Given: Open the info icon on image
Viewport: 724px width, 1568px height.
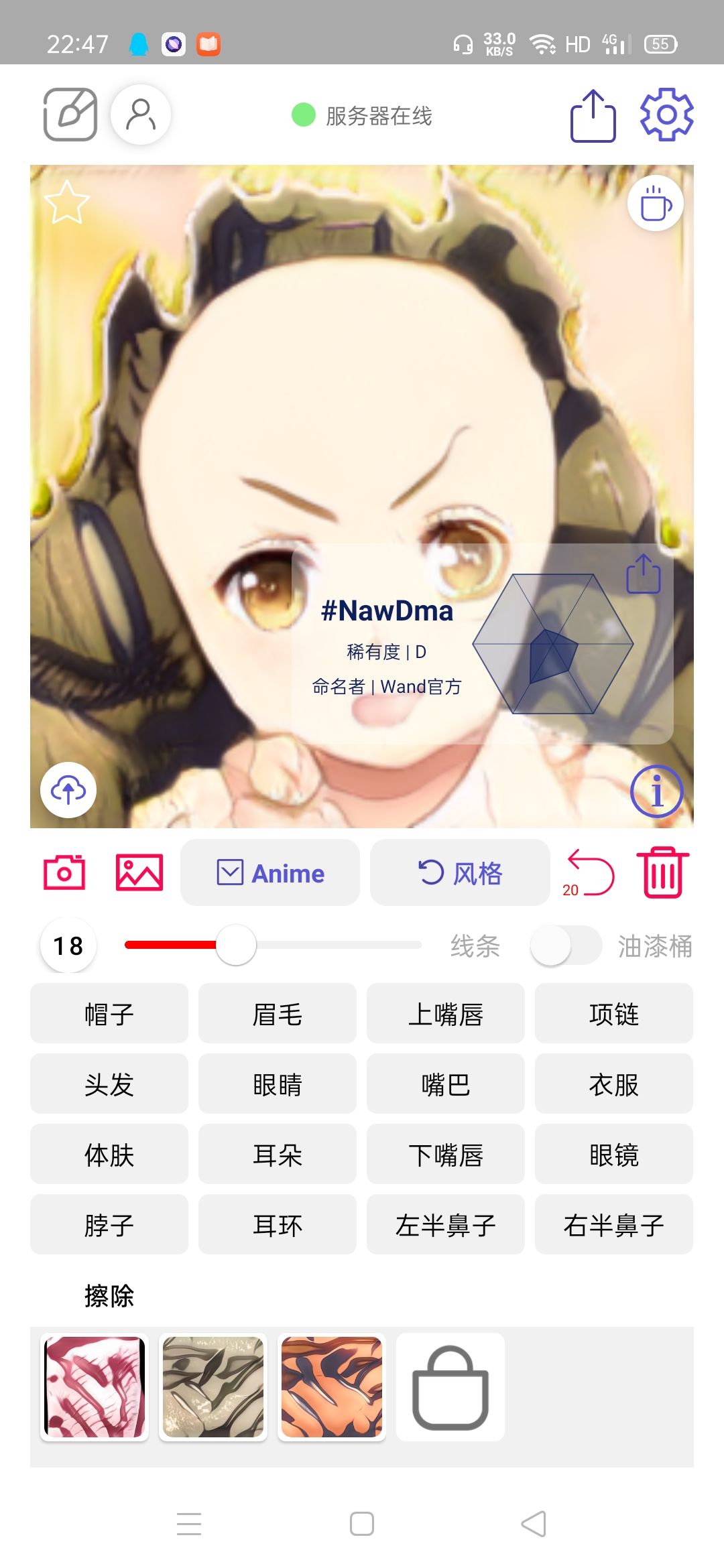Looking at the screenshot, I should [657, 791].
